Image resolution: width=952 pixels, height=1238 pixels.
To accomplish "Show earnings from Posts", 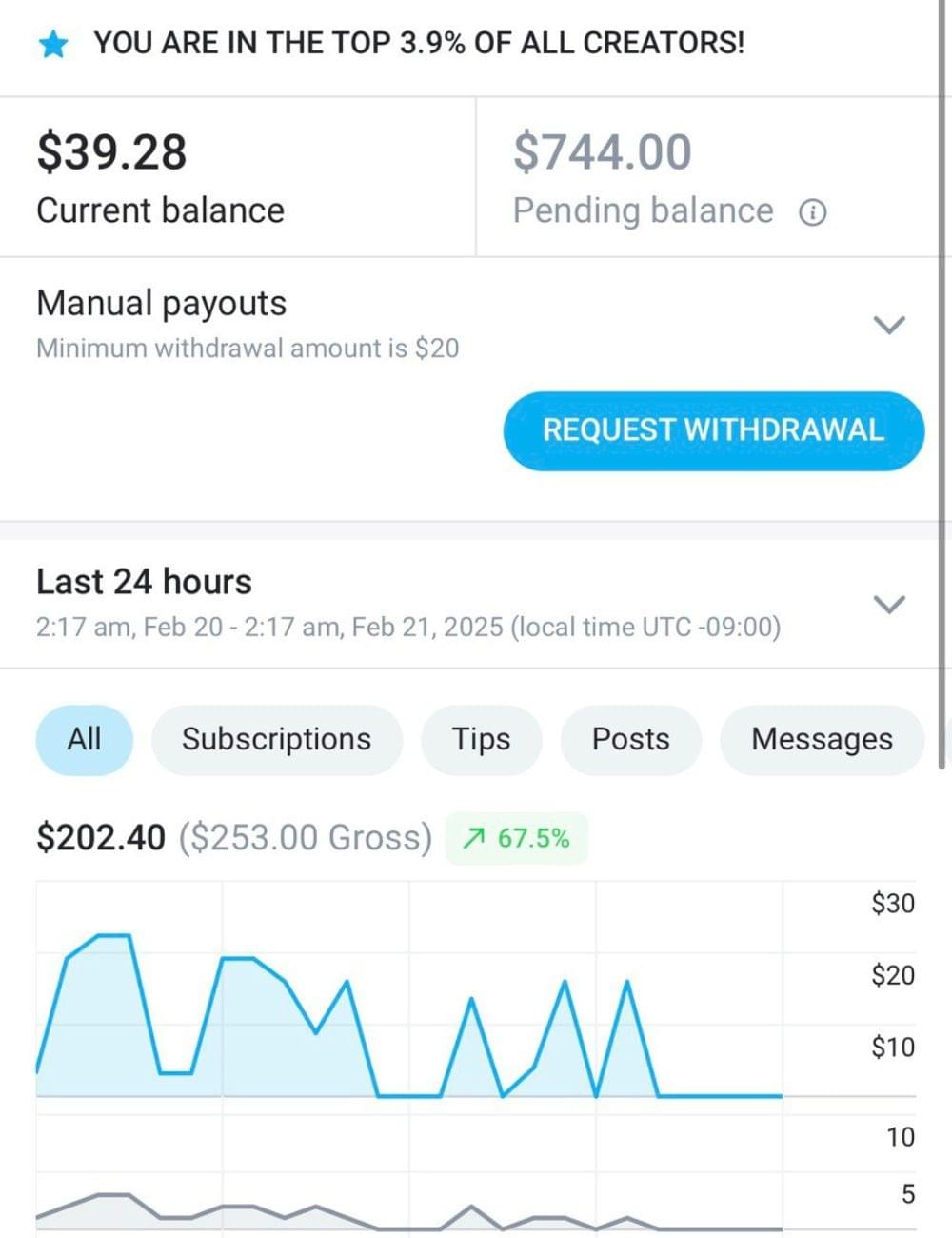I will click(x=630, y=740).
